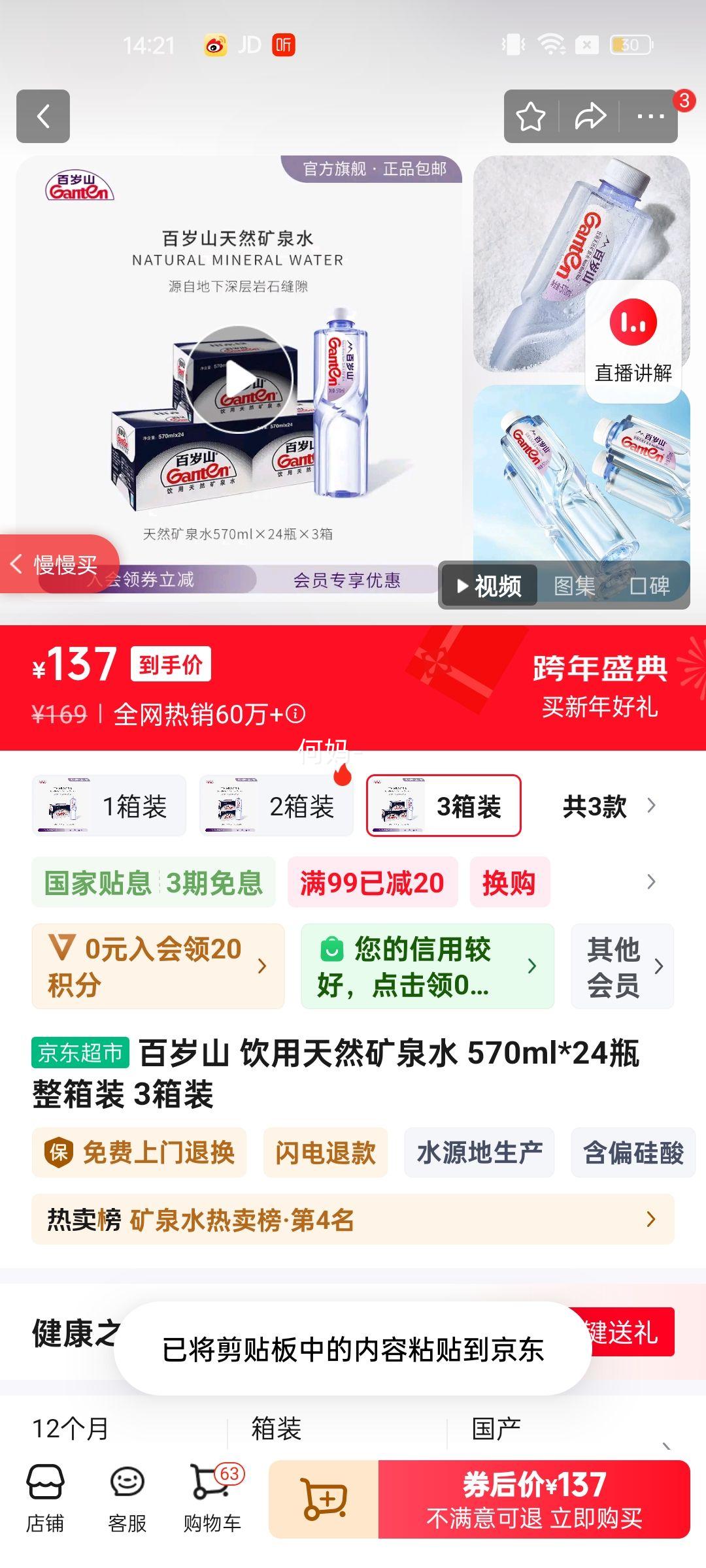The image size is (706, 1568).
Task: Open the more options ellipsis menu
Action: click(650, 118)
